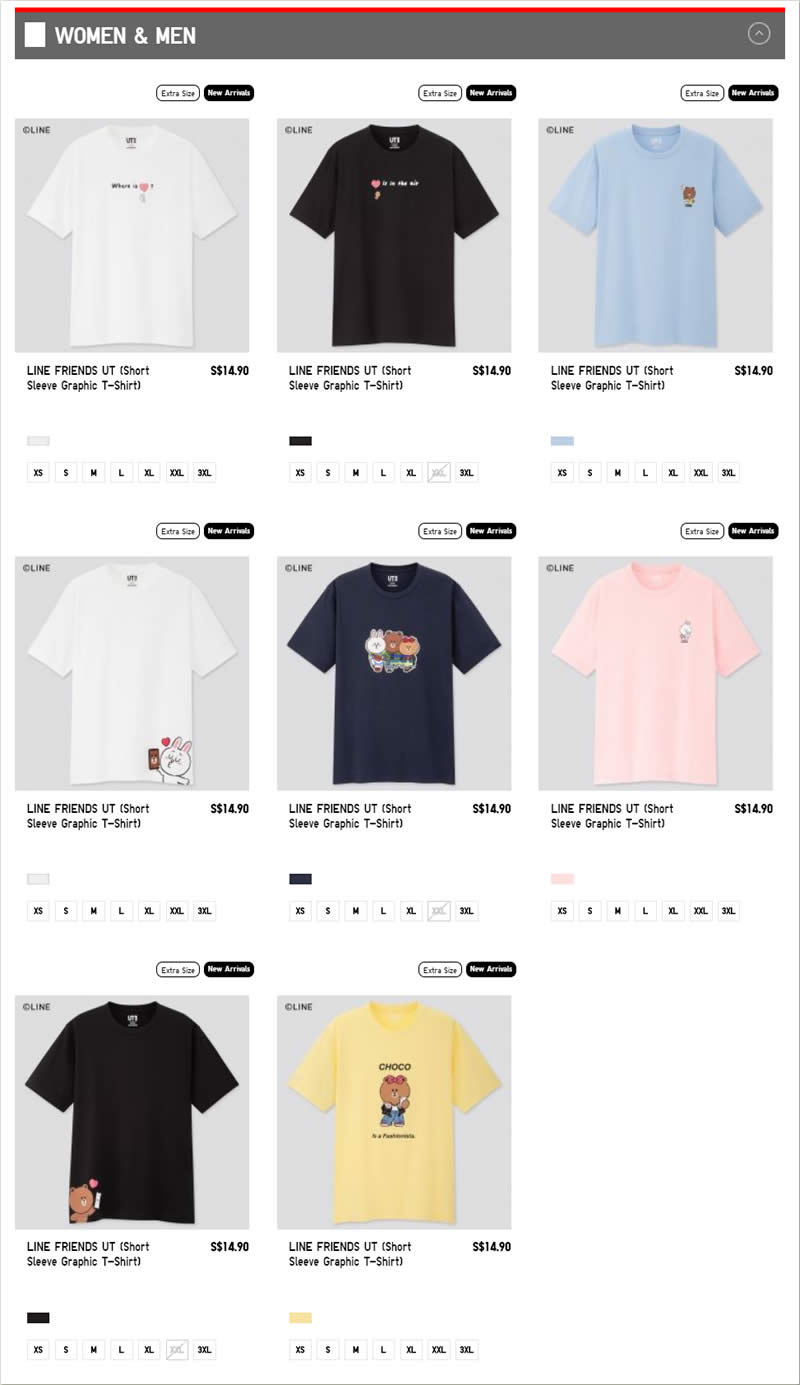The image size is (800, 1385).
Task: Pick size XXL on the yellow tee
Action: (438, 1350)
